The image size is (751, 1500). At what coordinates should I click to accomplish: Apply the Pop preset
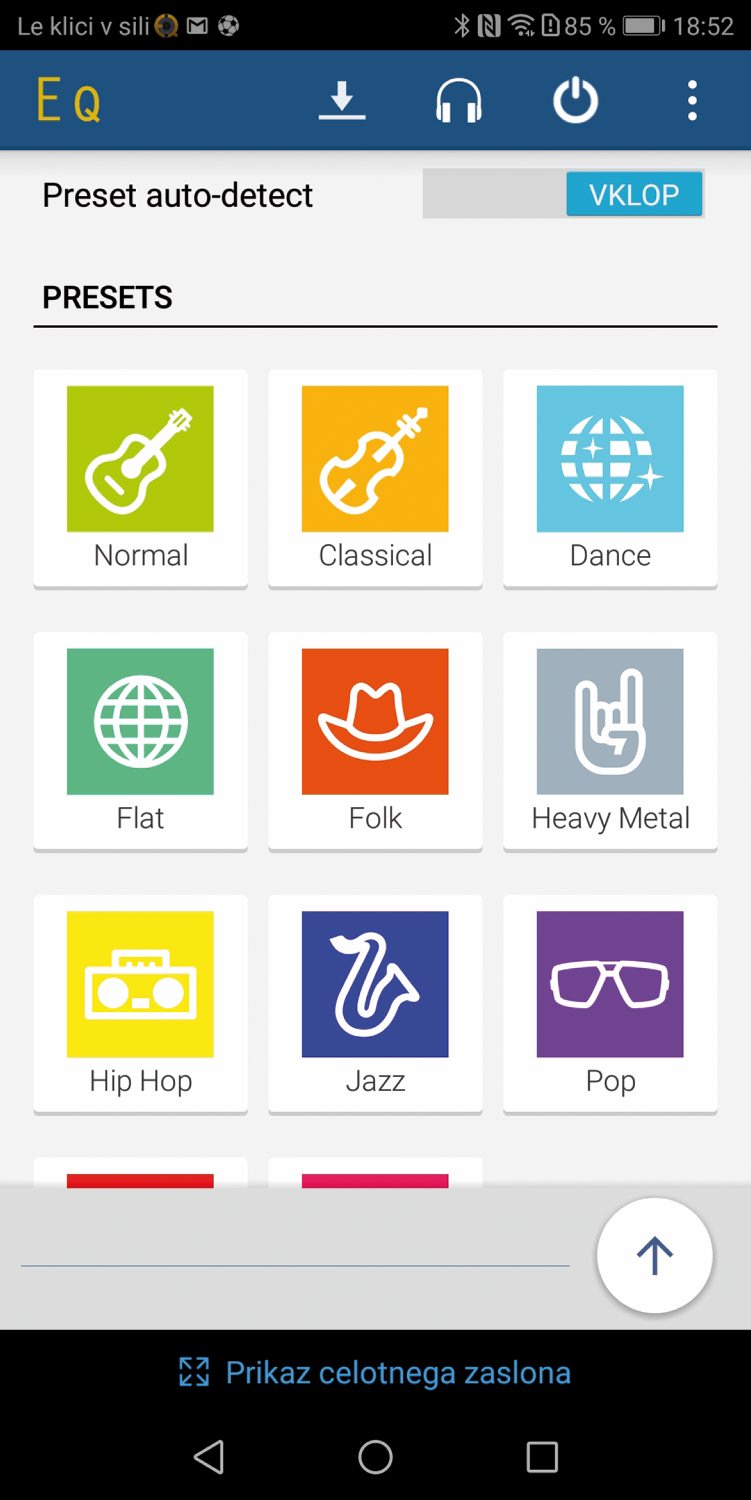pos(610,1004)
